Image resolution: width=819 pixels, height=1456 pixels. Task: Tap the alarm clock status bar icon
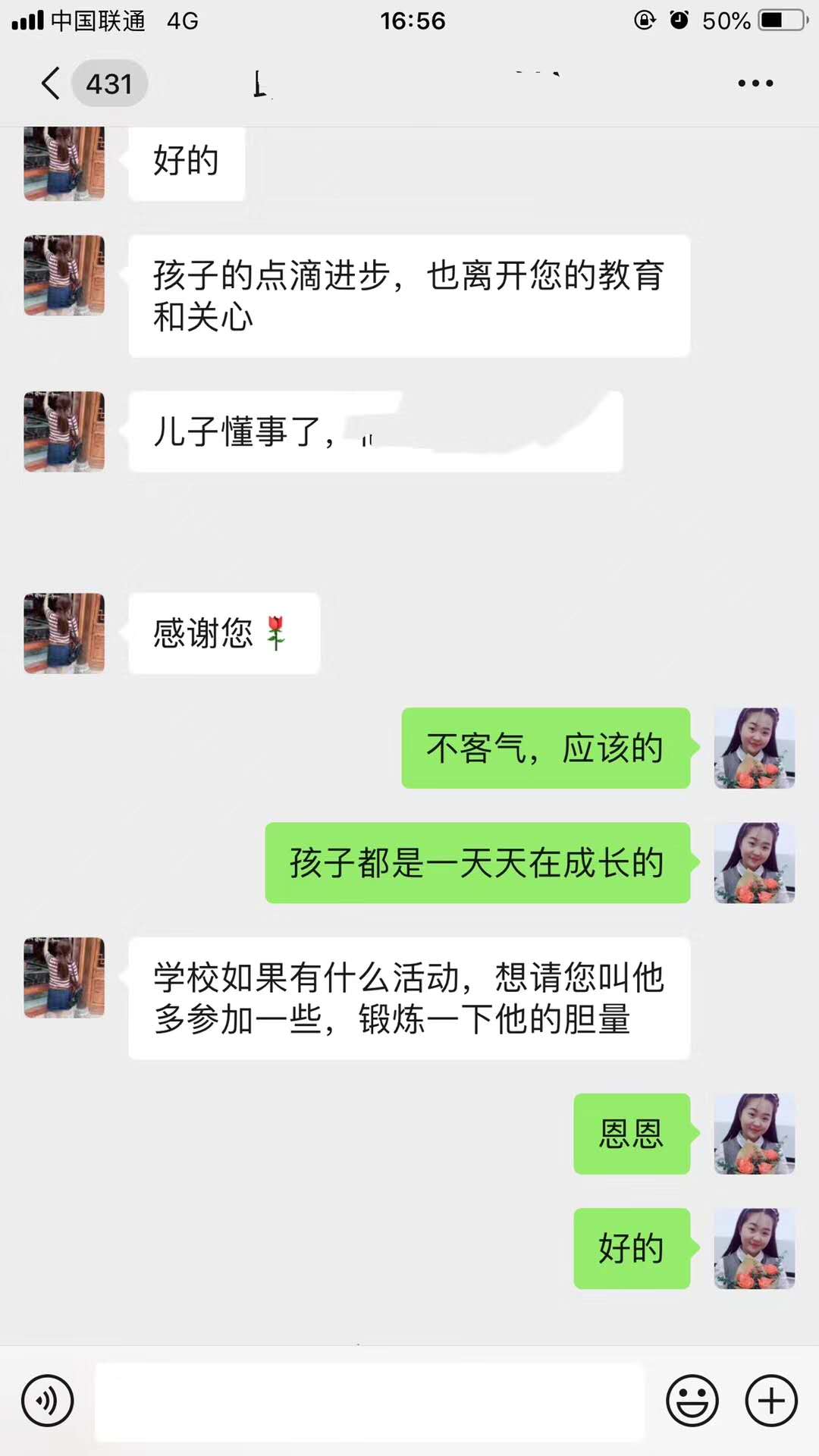click(x=676, y=20)
